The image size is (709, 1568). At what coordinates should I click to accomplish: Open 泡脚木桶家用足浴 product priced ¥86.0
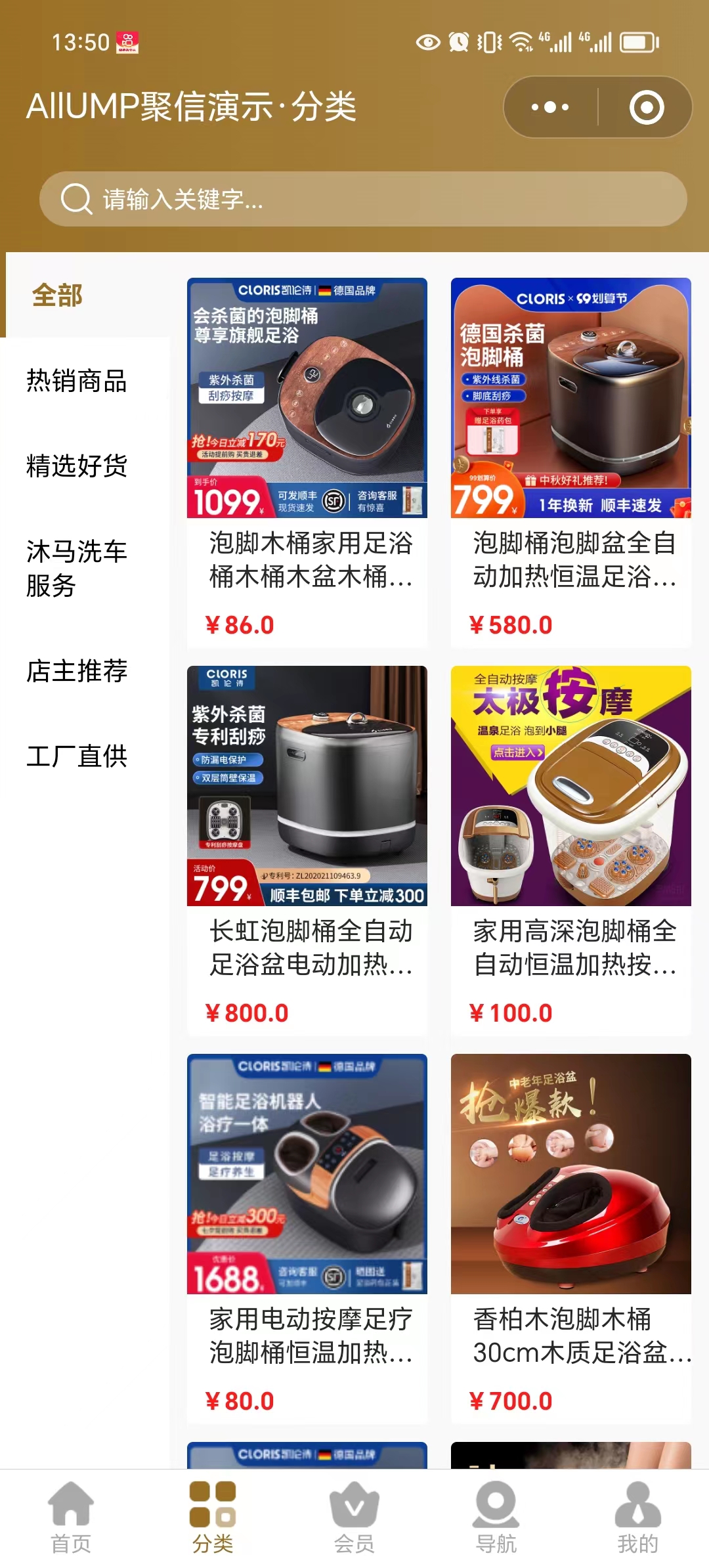(x=307, y=460)
